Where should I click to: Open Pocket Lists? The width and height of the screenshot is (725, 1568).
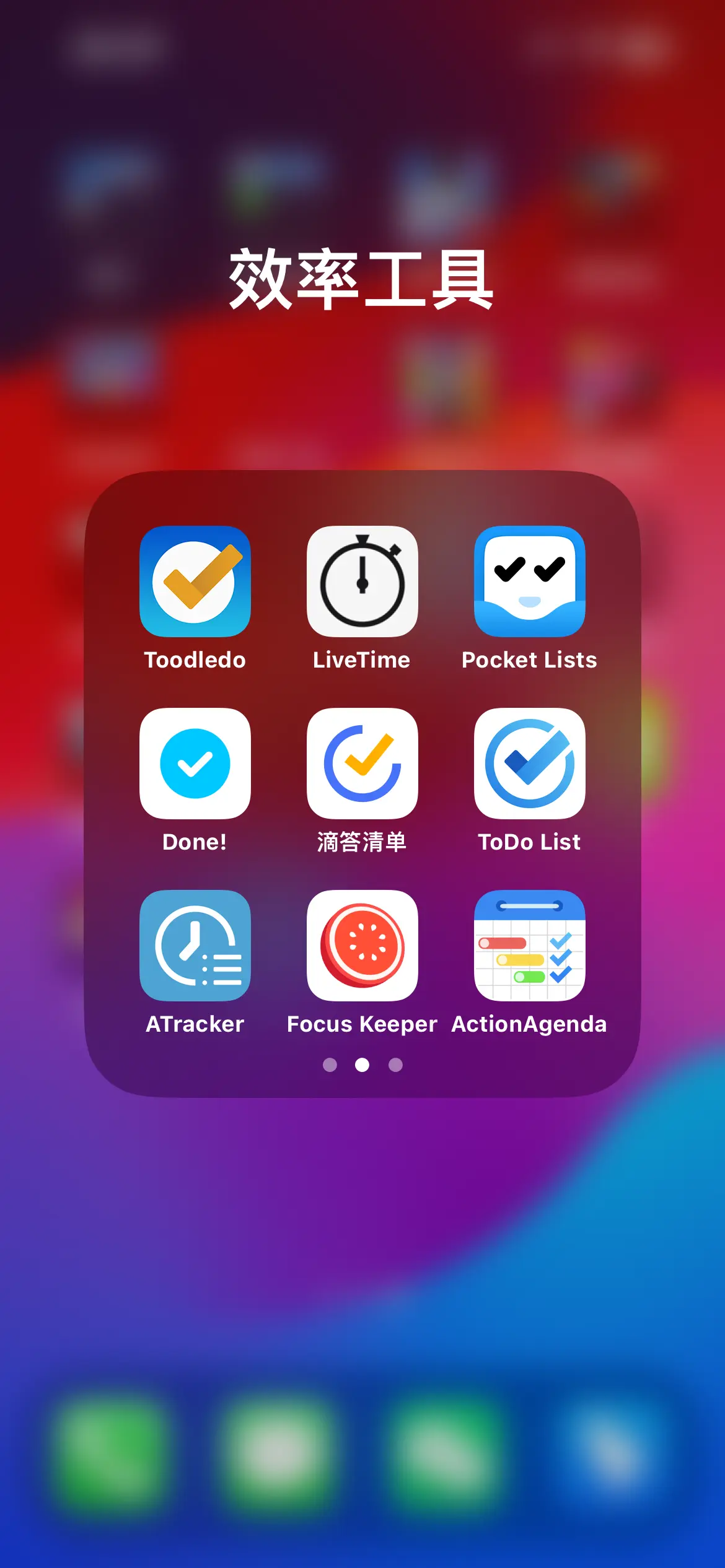529,581
